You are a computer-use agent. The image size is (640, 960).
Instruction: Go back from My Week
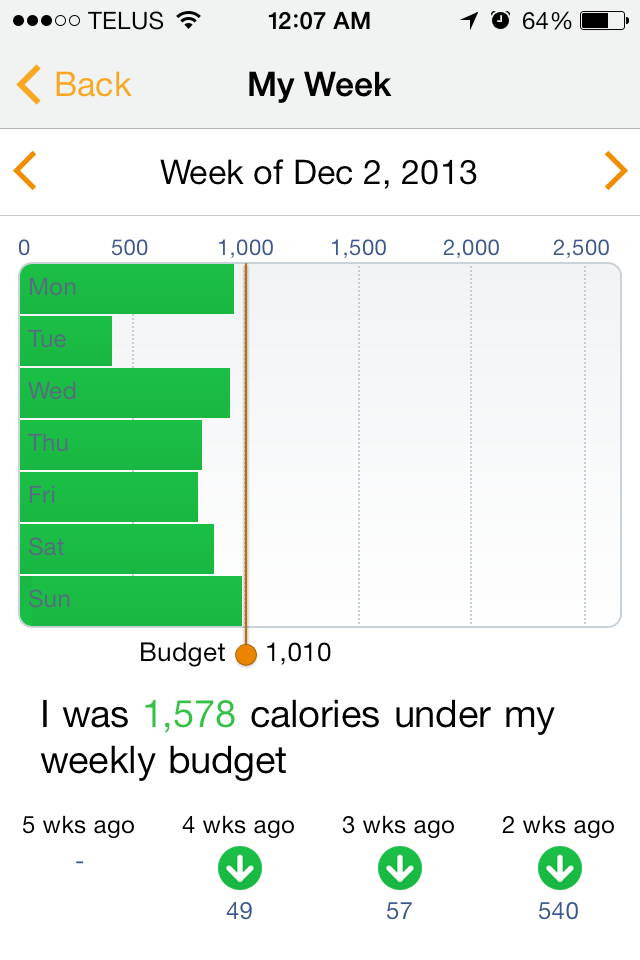(74, 85)
